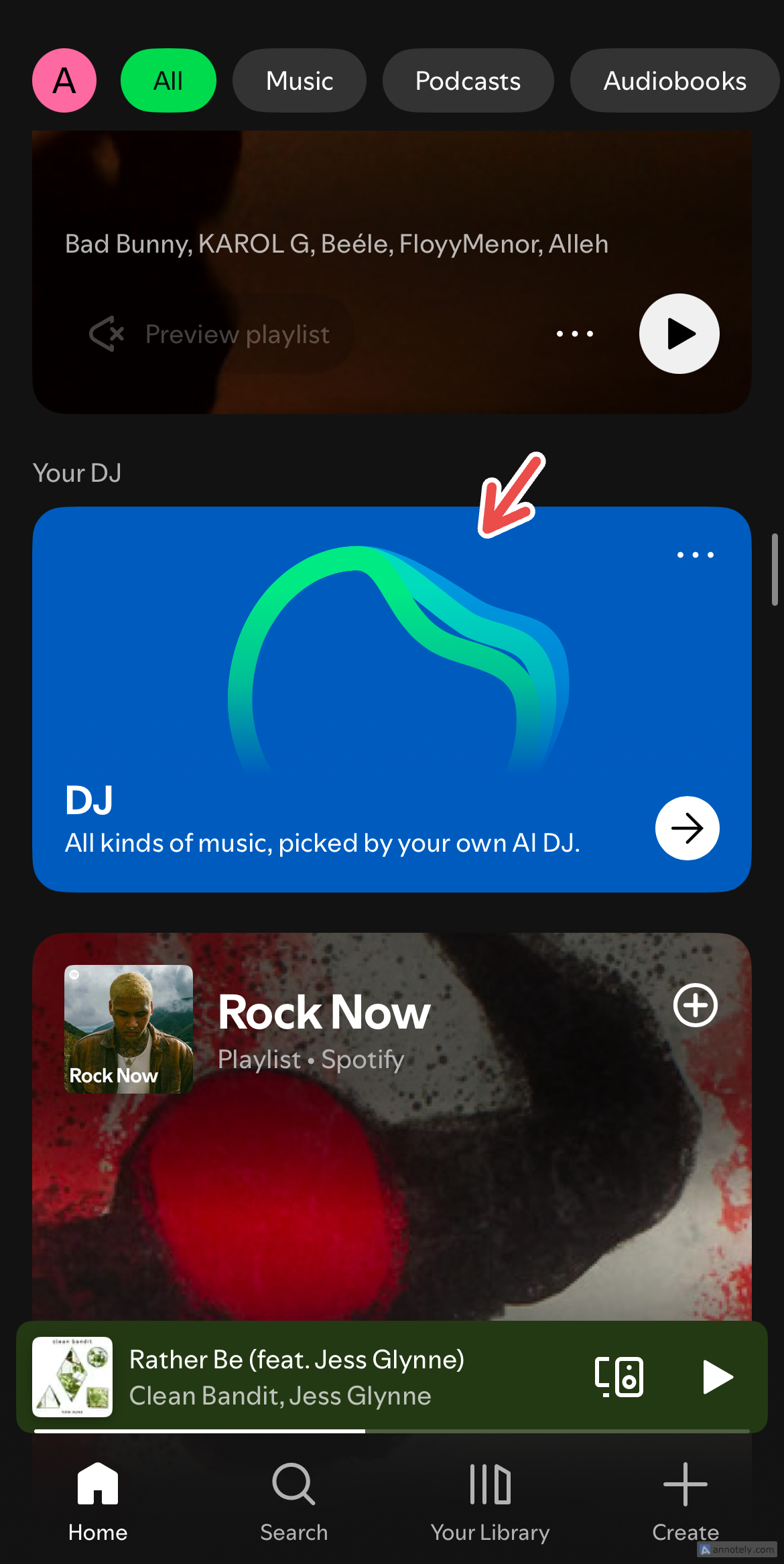Play the Bad Bunny, KAROL G playlist
Viewport: 784px width, 1564px height.
[679, 334]
